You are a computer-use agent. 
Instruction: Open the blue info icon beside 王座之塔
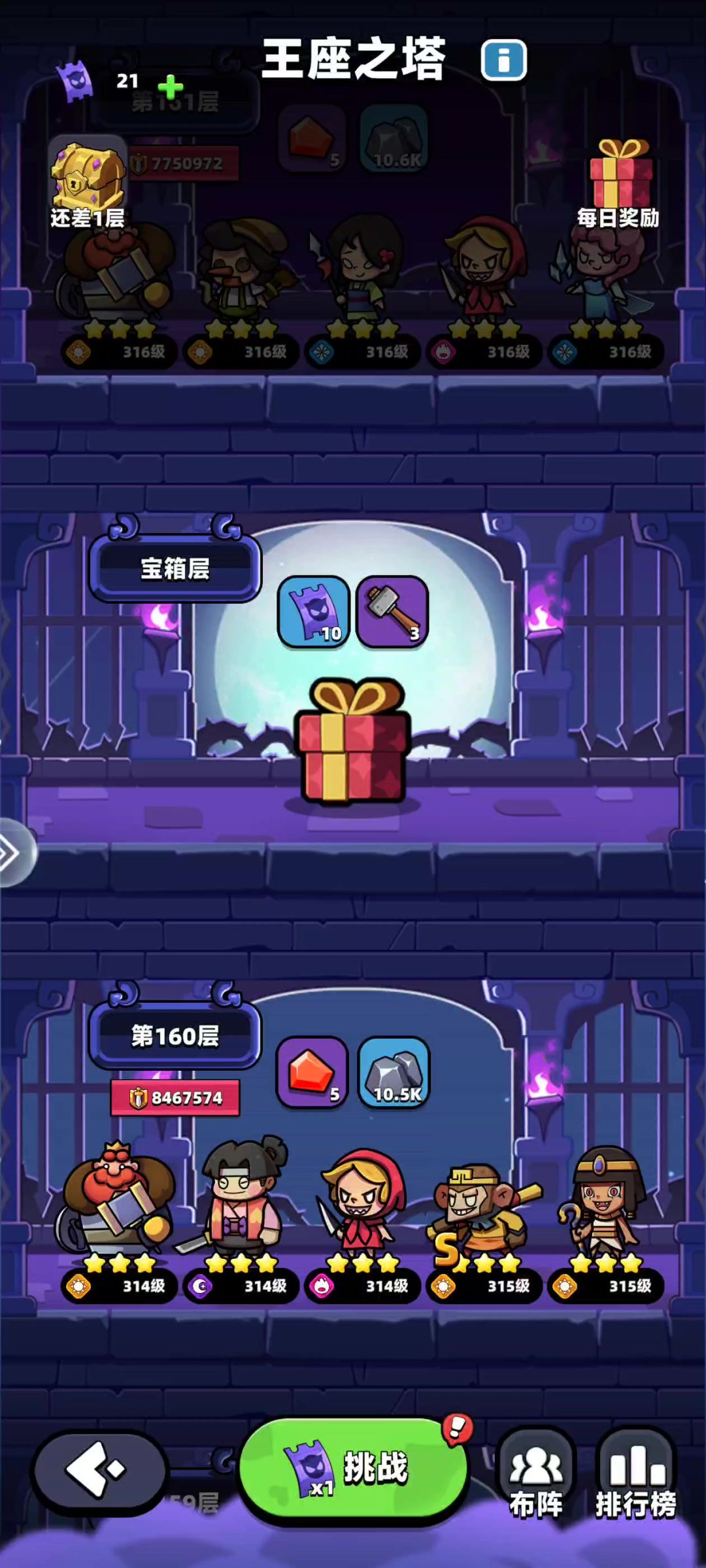click(503, 60)
